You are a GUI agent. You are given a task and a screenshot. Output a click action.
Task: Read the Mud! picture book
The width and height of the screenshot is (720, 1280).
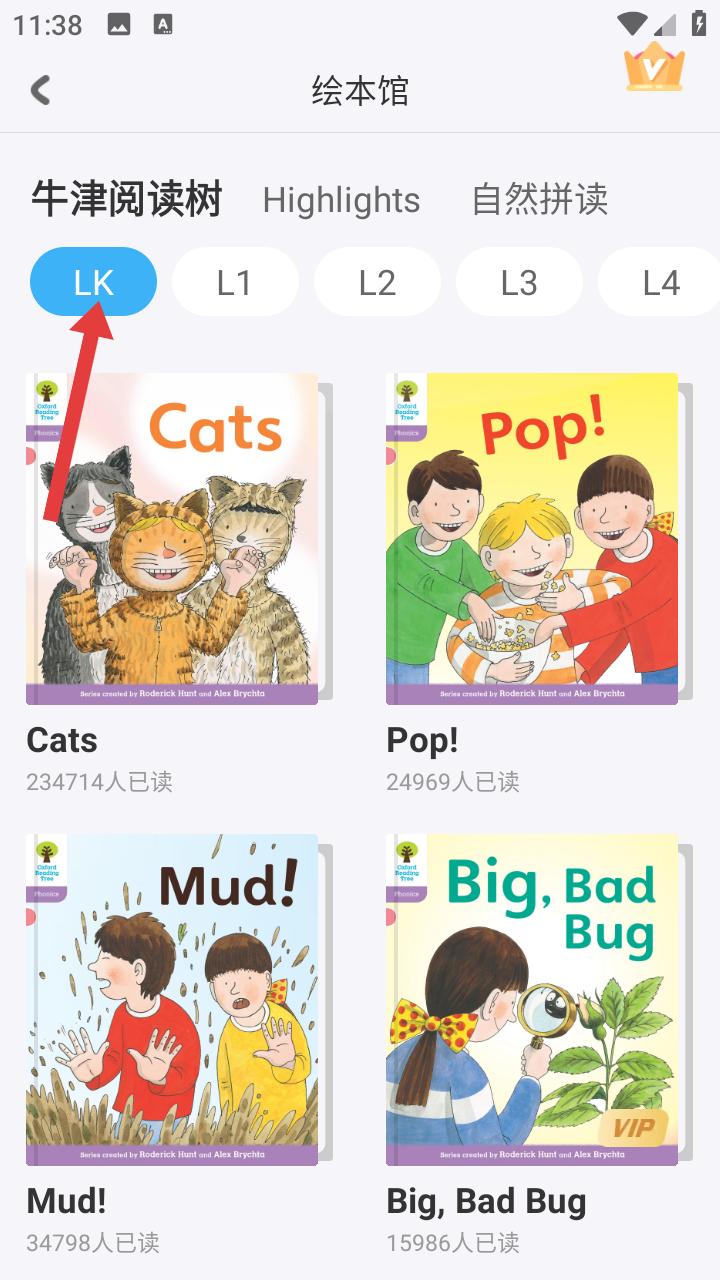click(172, 1000)
